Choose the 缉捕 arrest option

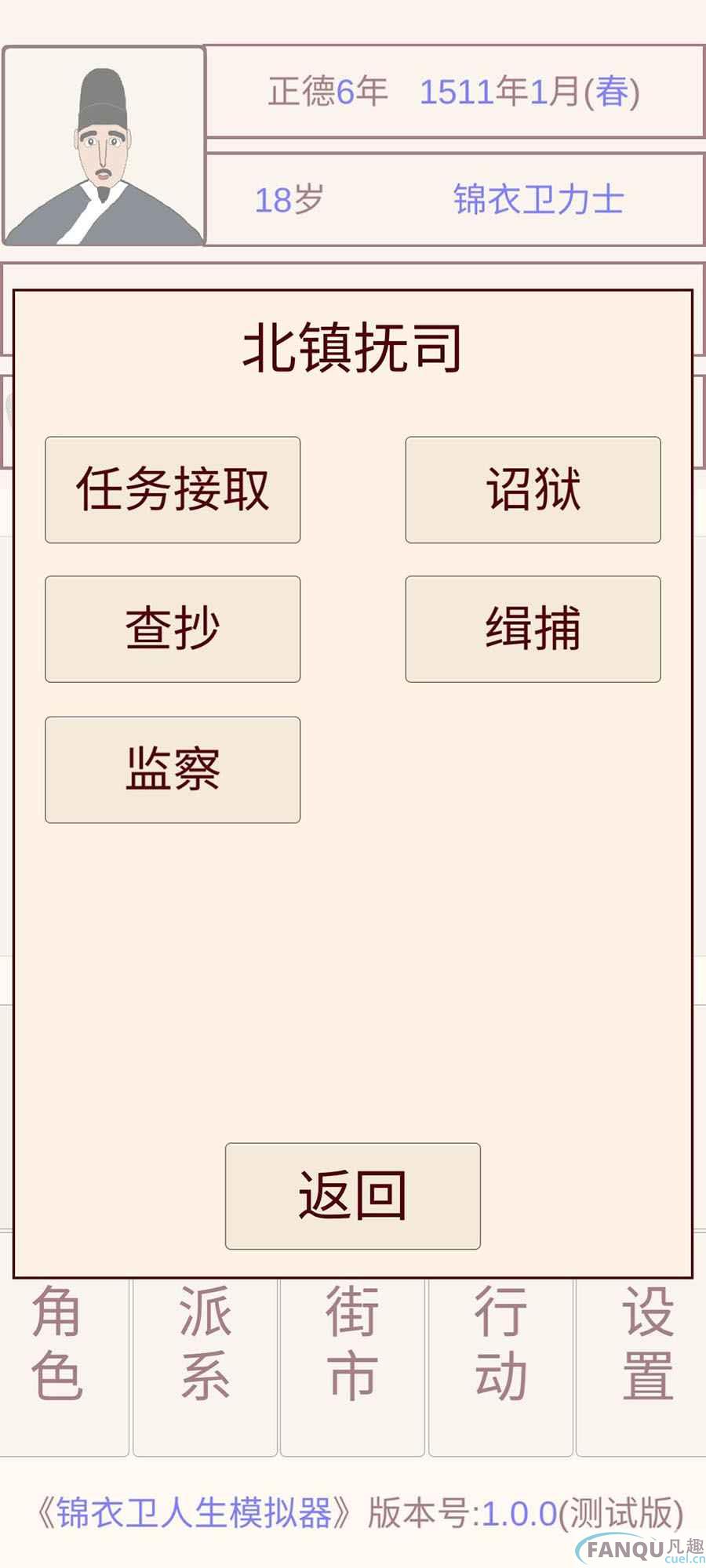(533, 629)
